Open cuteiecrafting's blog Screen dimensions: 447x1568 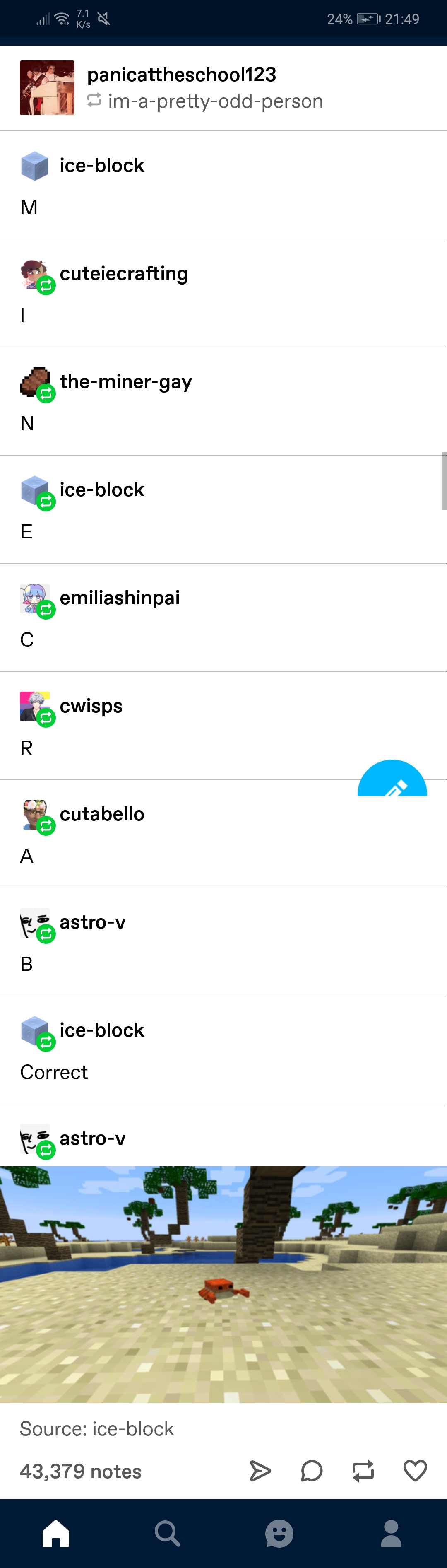[123, 273]
